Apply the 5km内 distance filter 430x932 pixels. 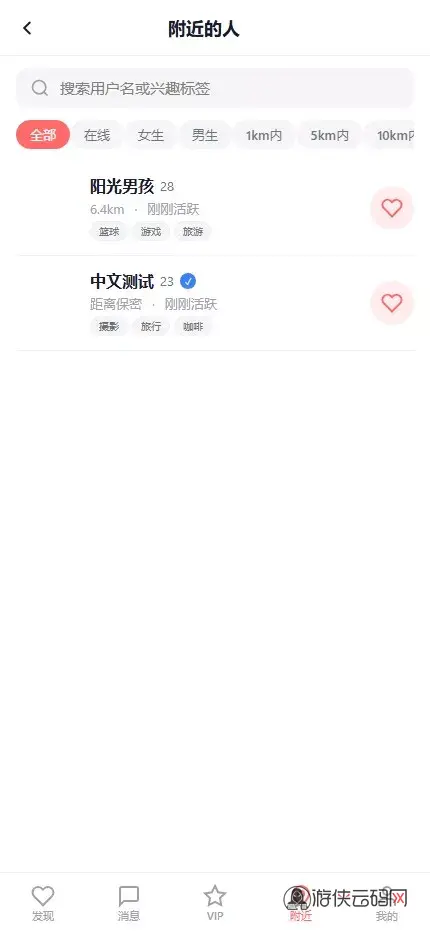(329, 135)
